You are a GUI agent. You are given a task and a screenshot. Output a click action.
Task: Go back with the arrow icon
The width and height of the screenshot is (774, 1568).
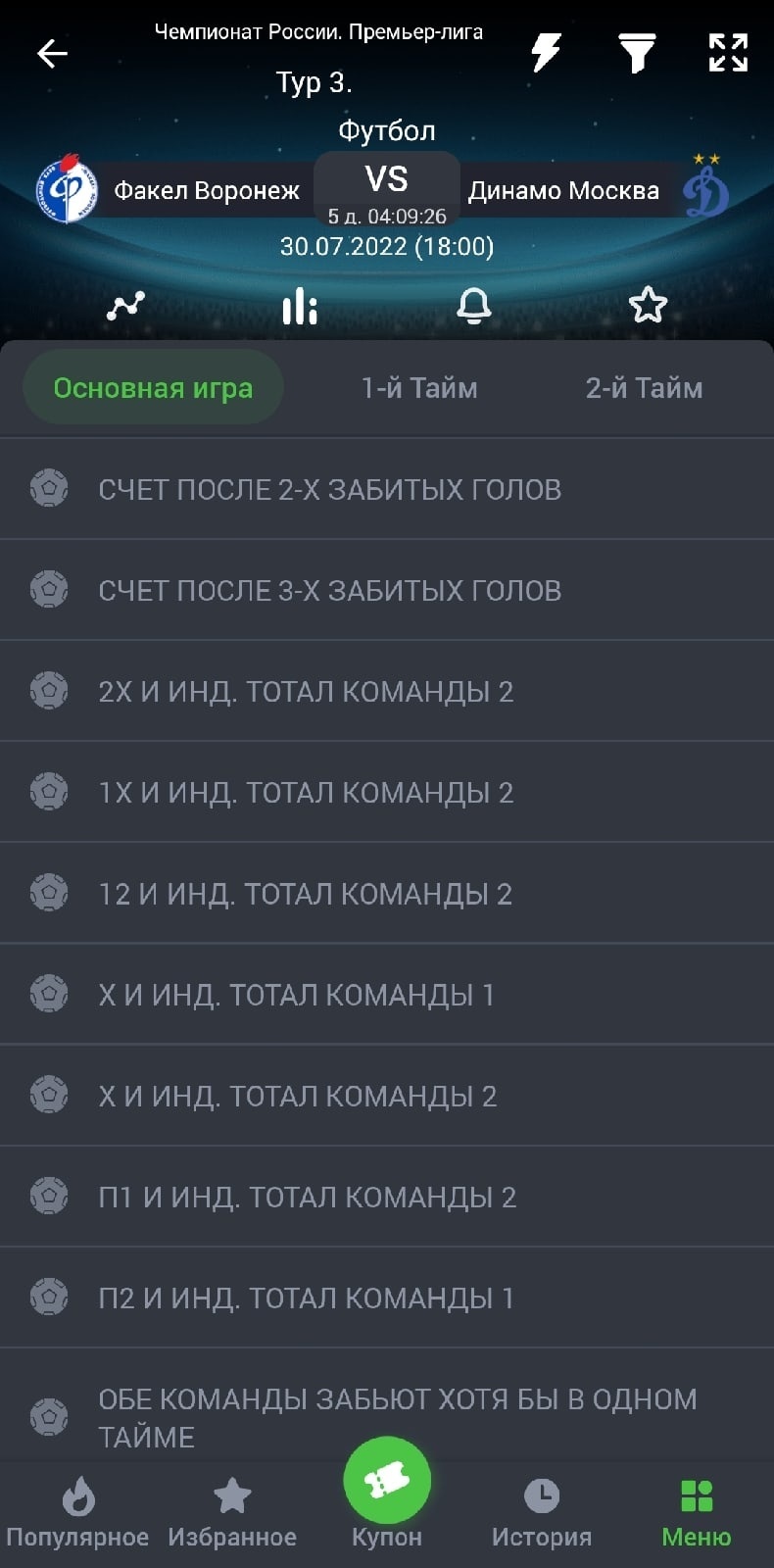(x=52, y=53)
